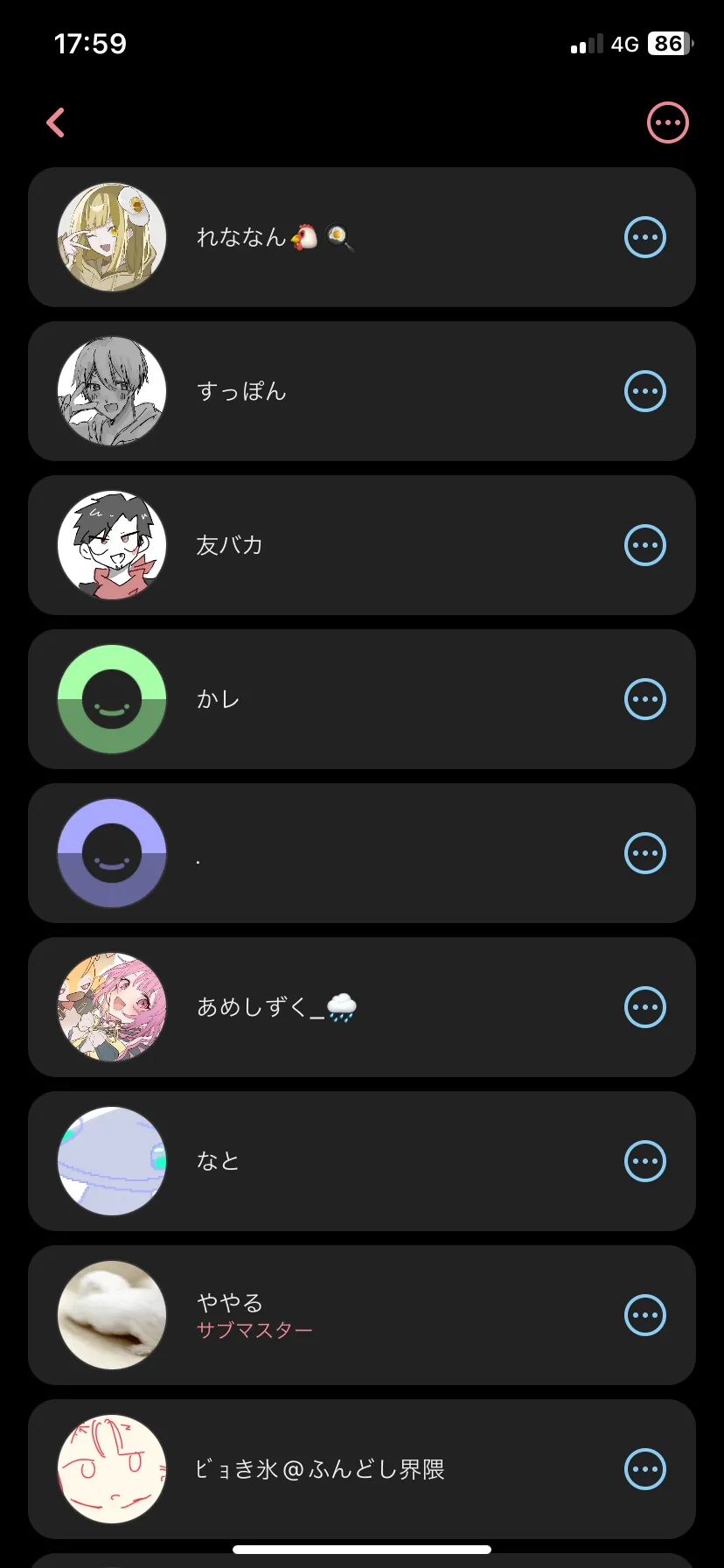Open なと's member row
This screenshot has height=1568, width=724.
click(362, 1161)
